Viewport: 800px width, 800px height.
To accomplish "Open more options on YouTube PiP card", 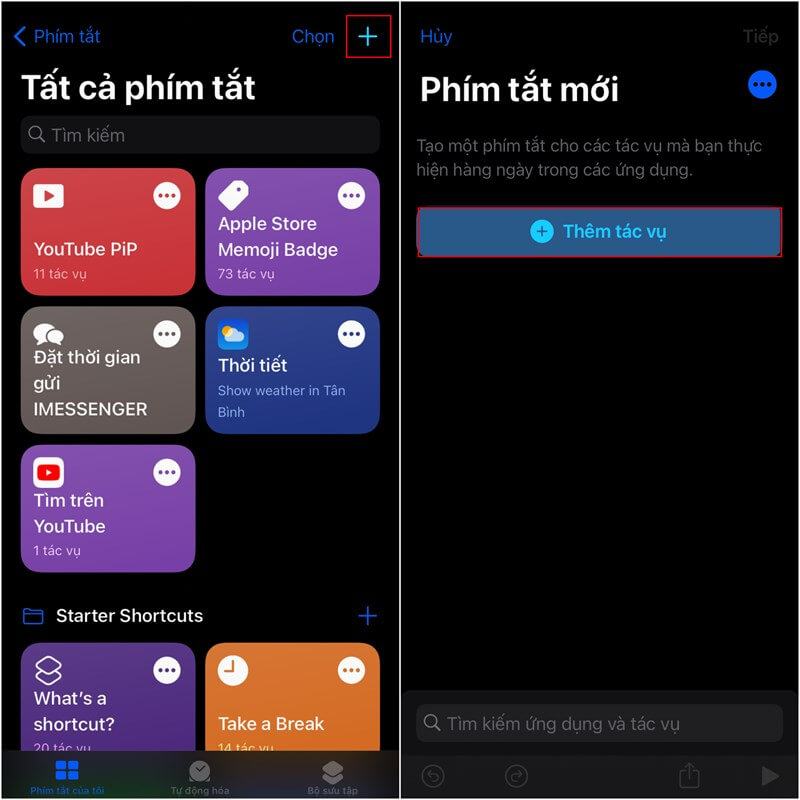I will [x=167, y=196].
